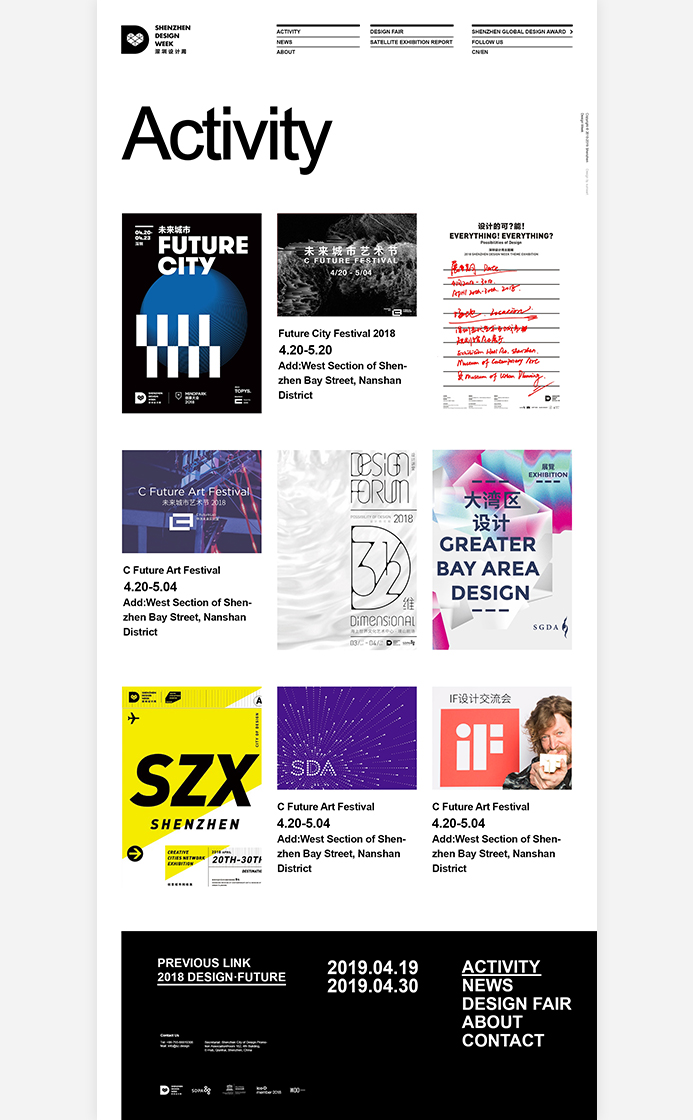Go to News in top menu

285,42
